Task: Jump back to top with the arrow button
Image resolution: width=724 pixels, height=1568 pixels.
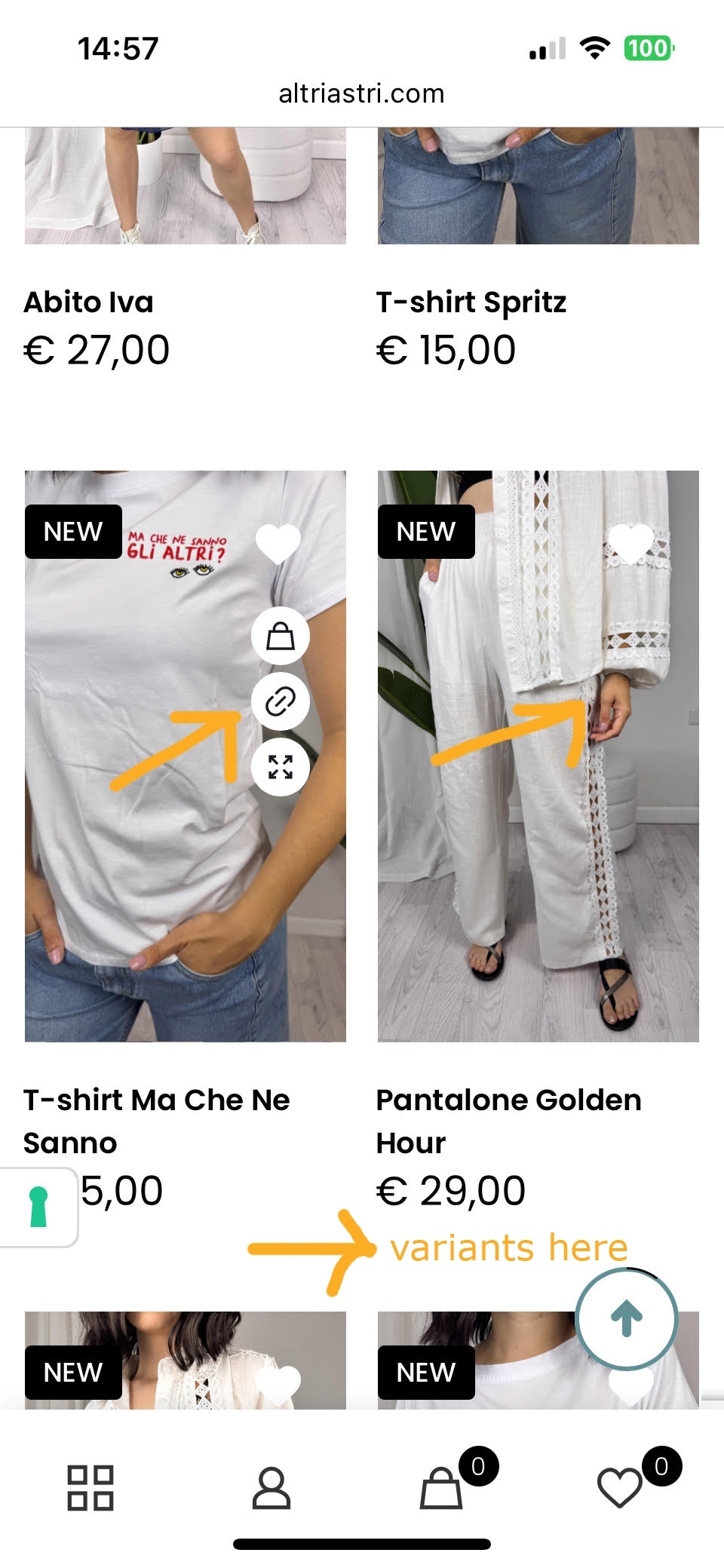Action: (x=626, y=1319)
